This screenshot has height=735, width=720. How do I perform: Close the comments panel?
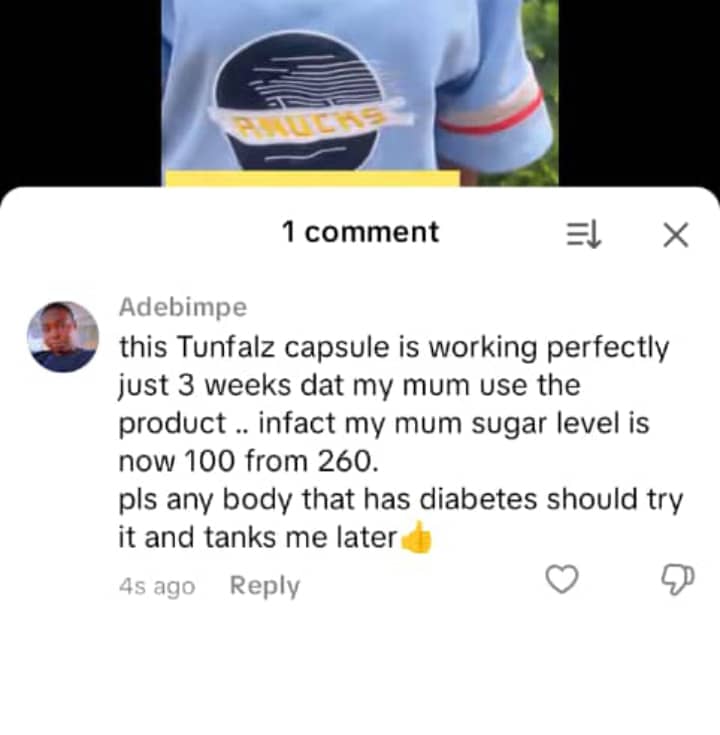[x=676, y=234]
